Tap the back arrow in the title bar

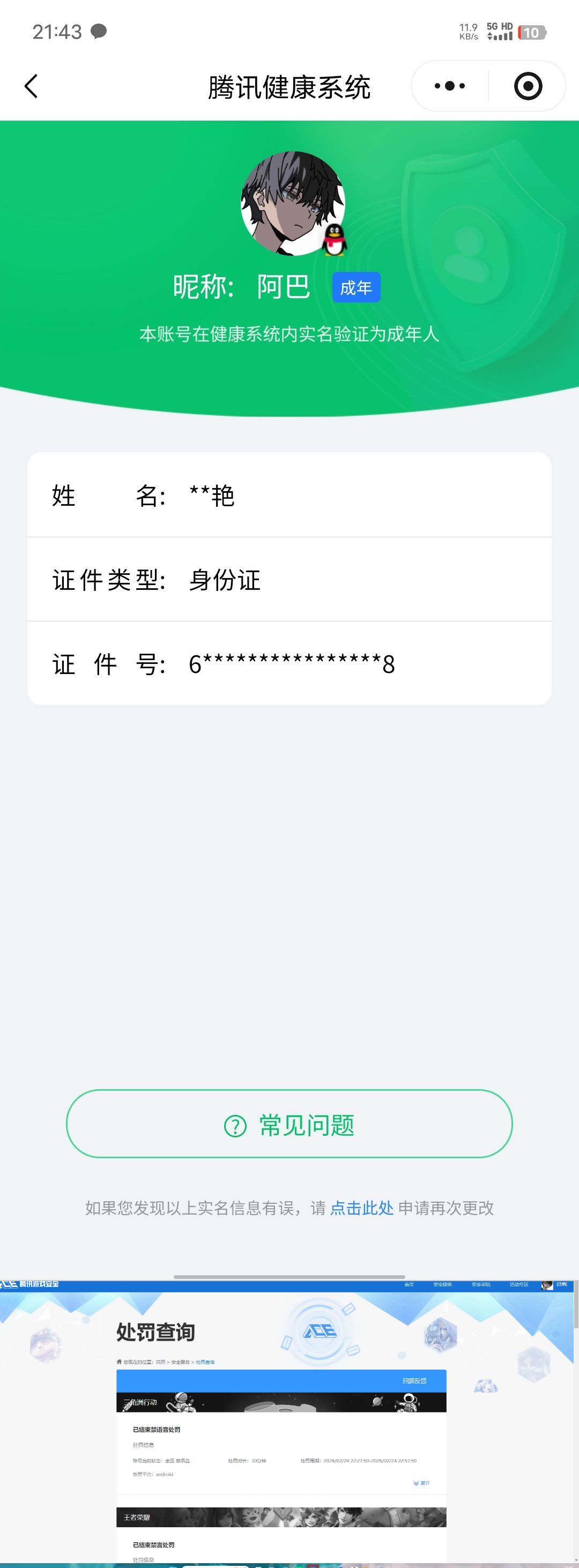31,86
